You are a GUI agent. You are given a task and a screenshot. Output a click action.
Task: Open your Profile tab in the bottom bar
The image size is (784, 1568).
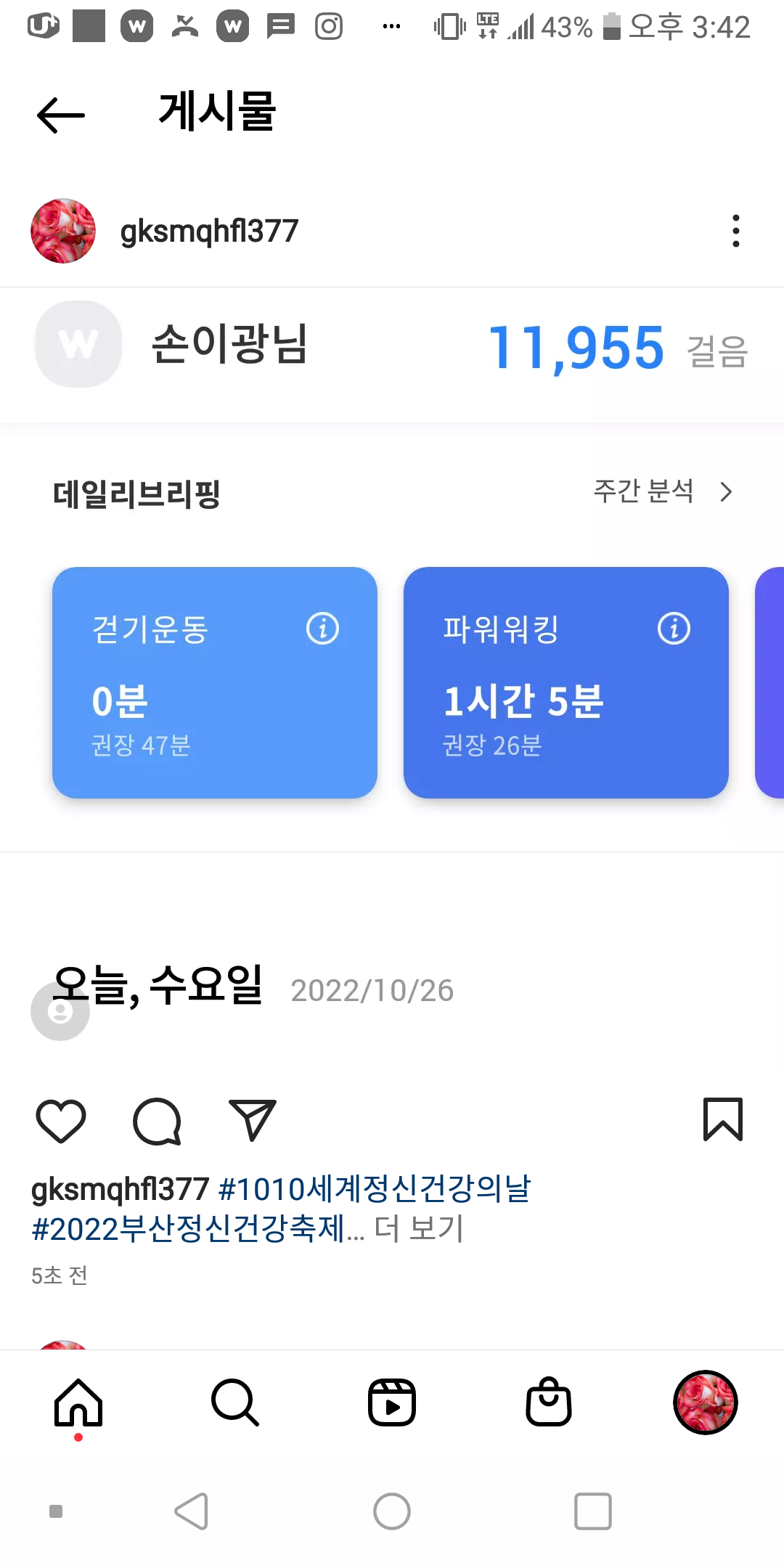coord(705,1402)
